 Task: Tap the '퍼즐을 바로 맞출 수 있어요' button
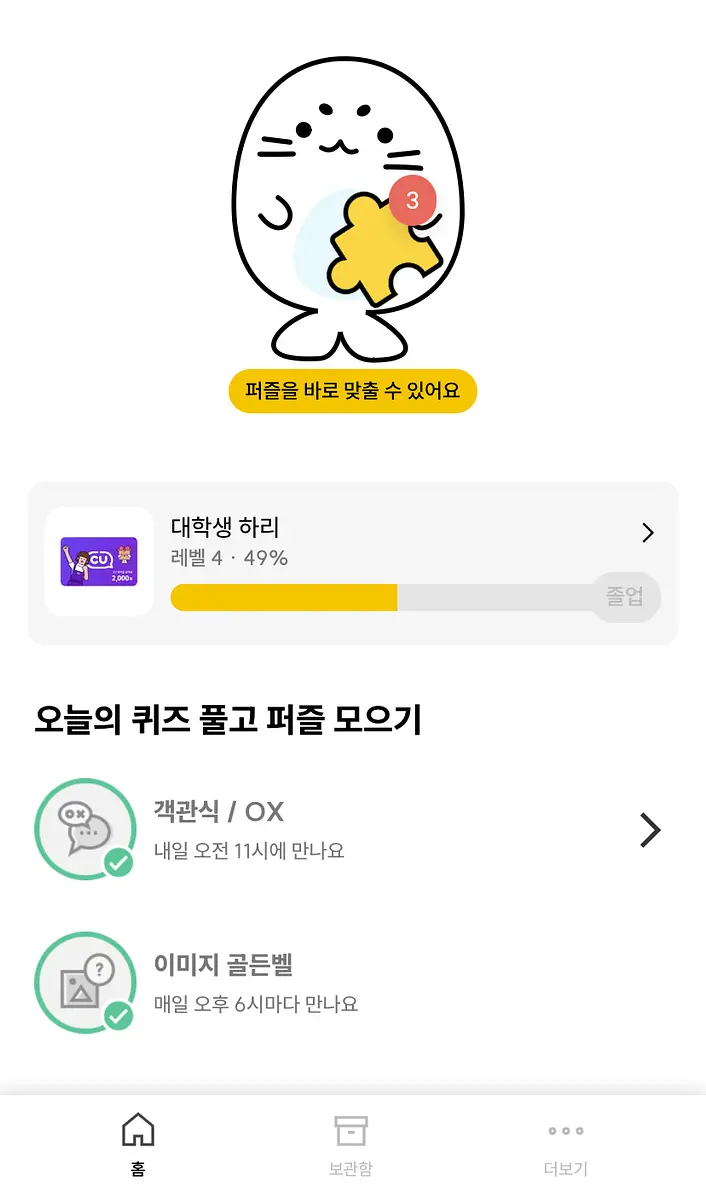(x=353, y=391)
